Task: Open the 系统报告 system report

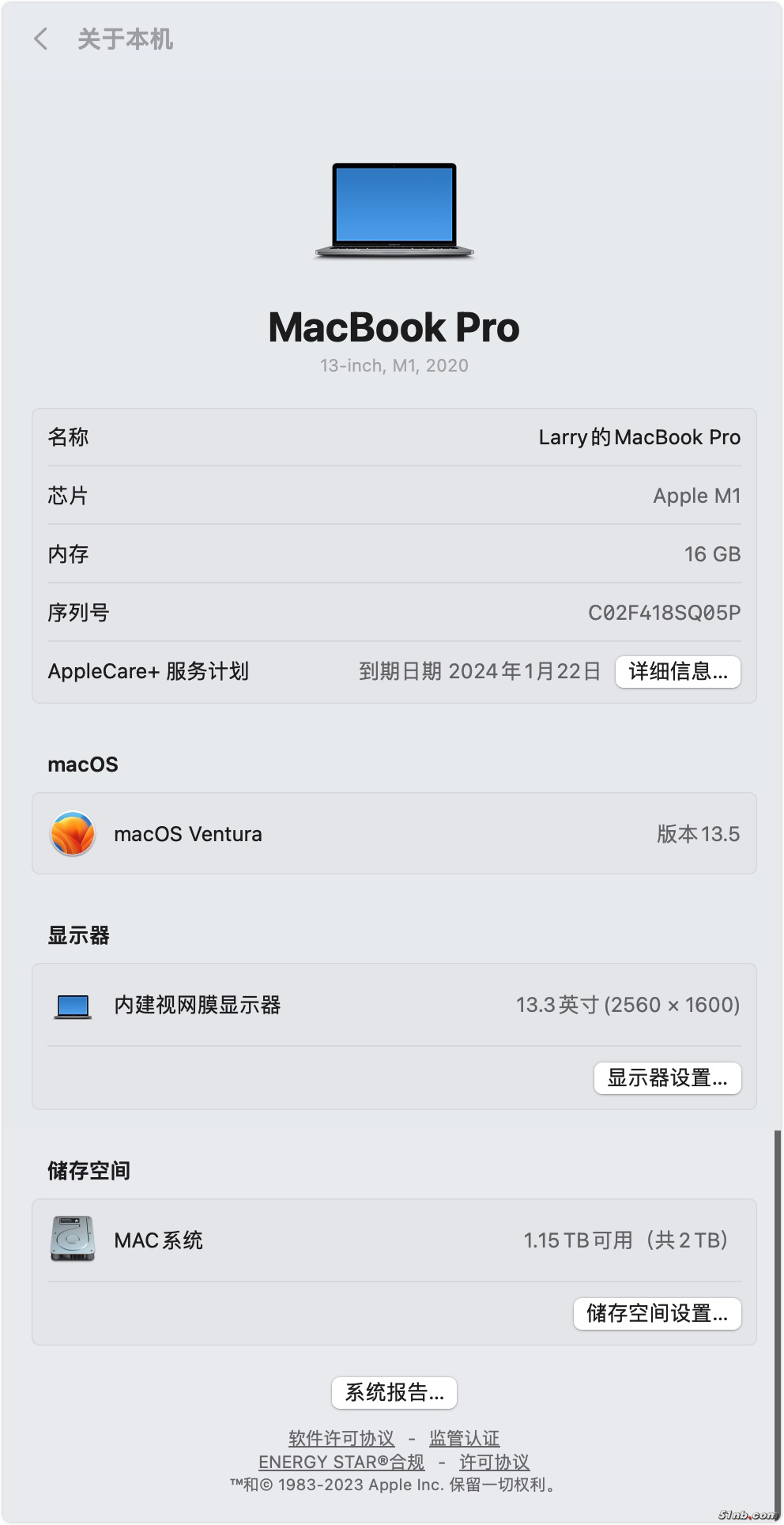Action: click(394, 1392)
